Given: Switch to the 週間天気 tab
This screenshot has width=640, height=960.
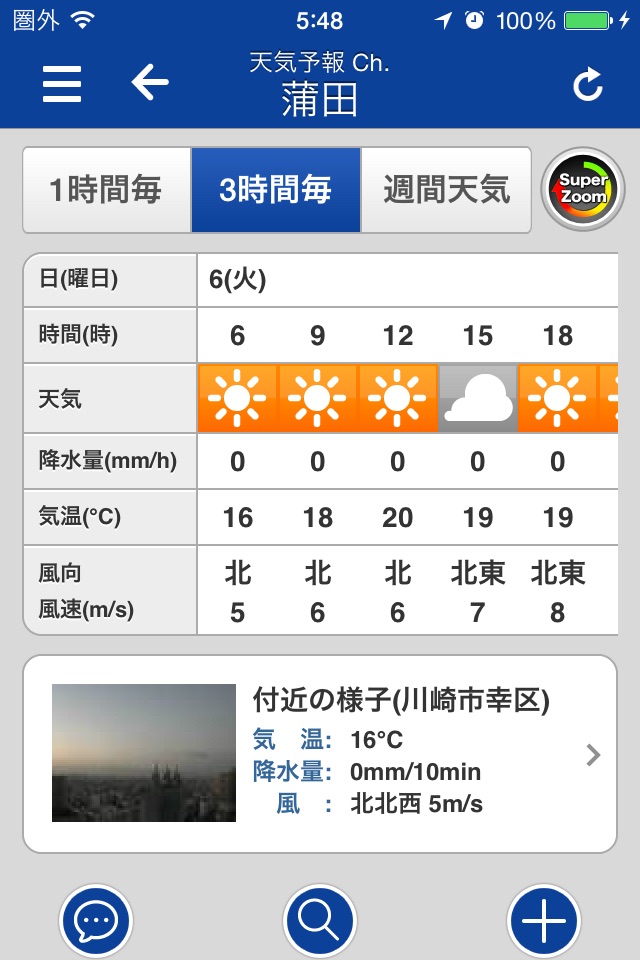Looking at the screenshot, I should coord(446,190).
